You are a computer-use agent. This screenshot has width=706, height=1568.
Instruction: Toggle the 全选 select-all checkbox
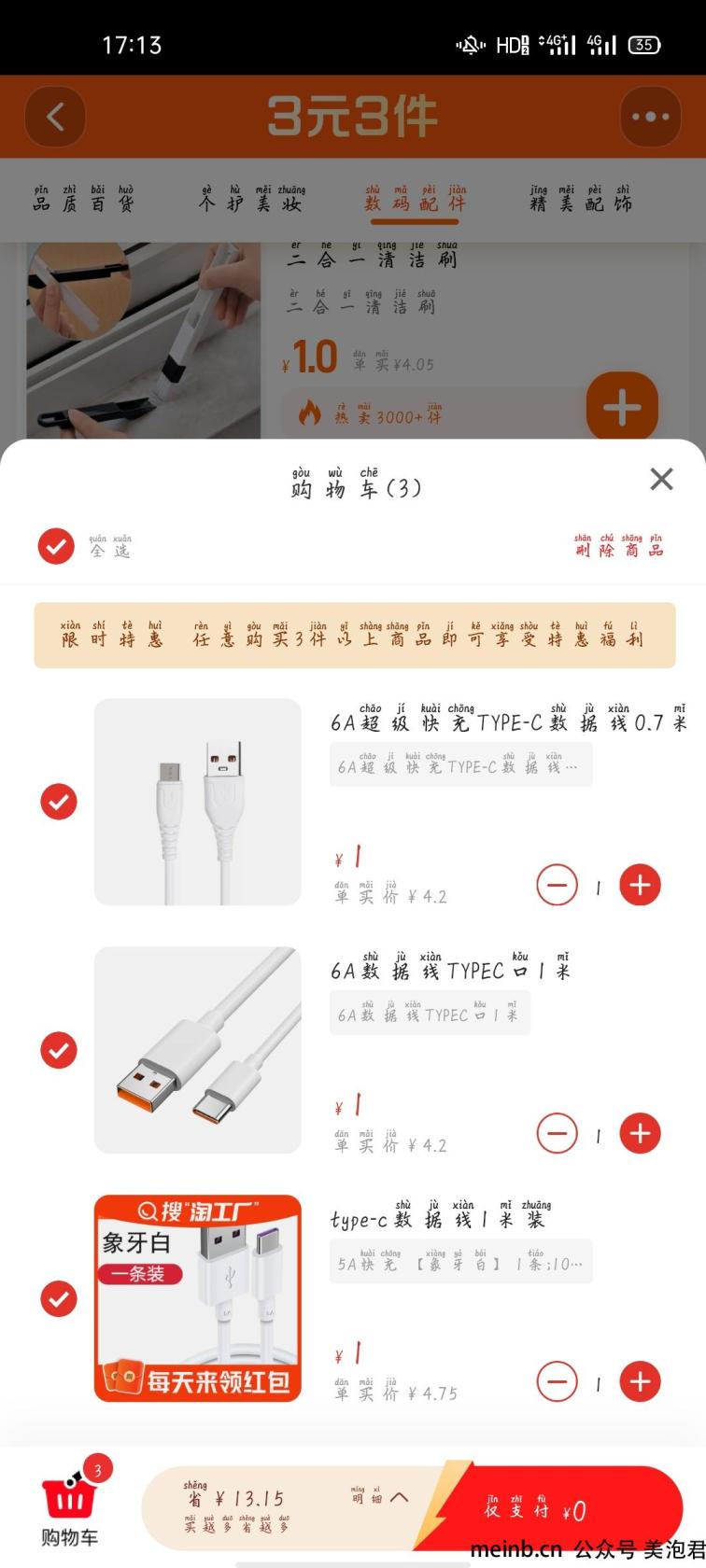click(x=56, y=546)
